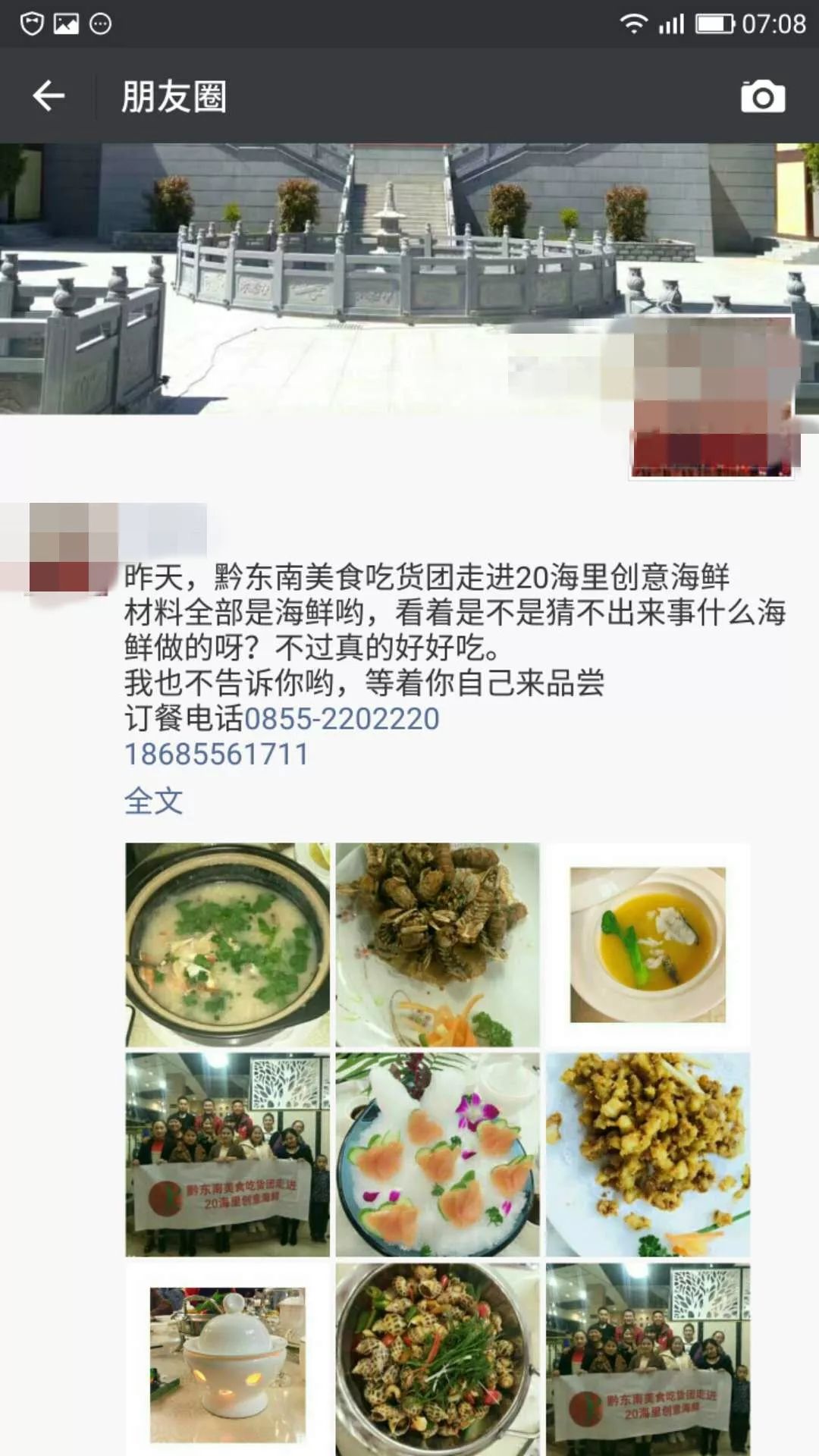Open the camera to post a moment
The height and width of the screenshot is (1456, 819).
[x=762, y=96]
